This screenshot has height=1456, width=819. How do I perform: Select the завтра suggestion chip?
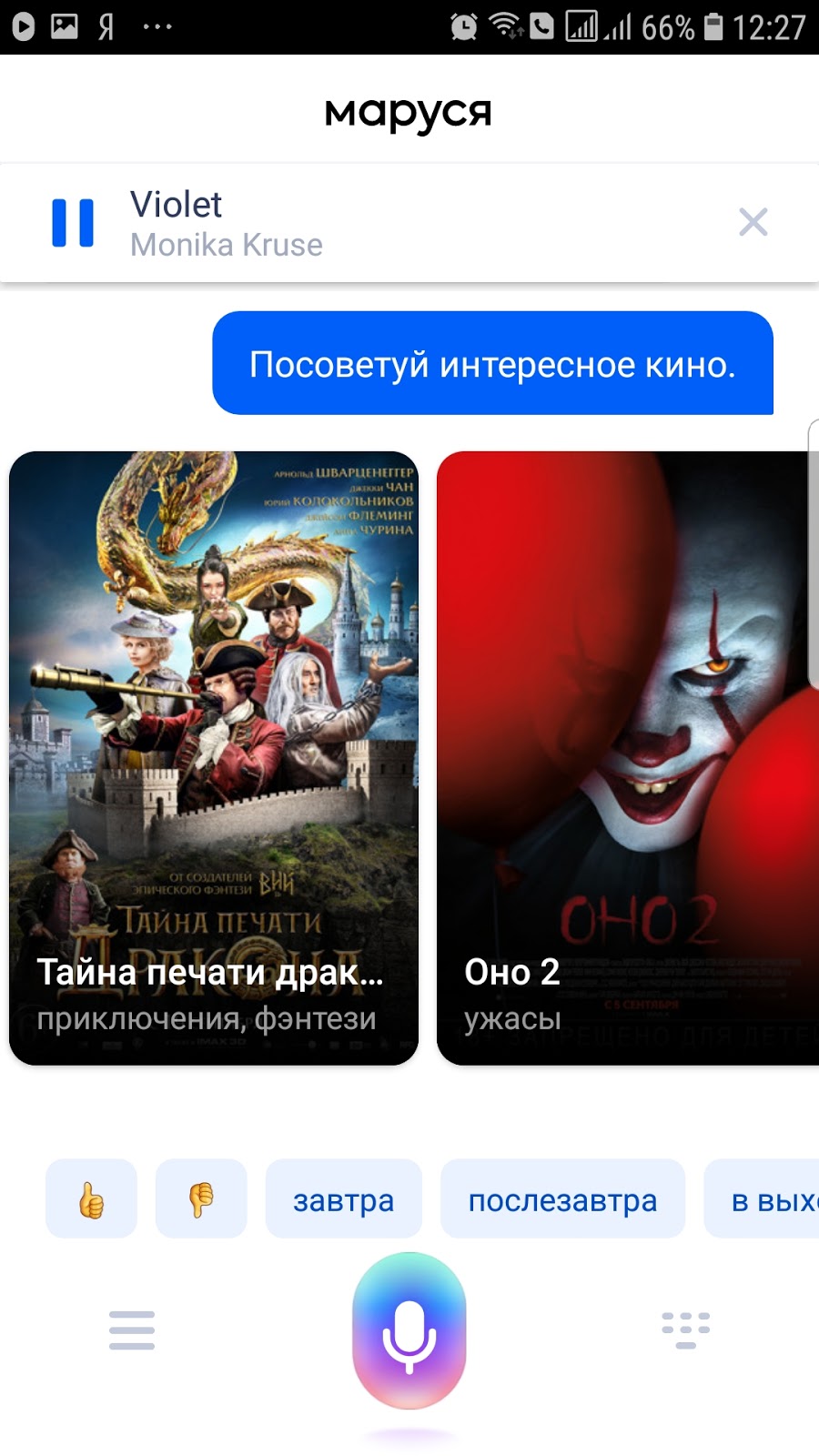coord(343,1199)
